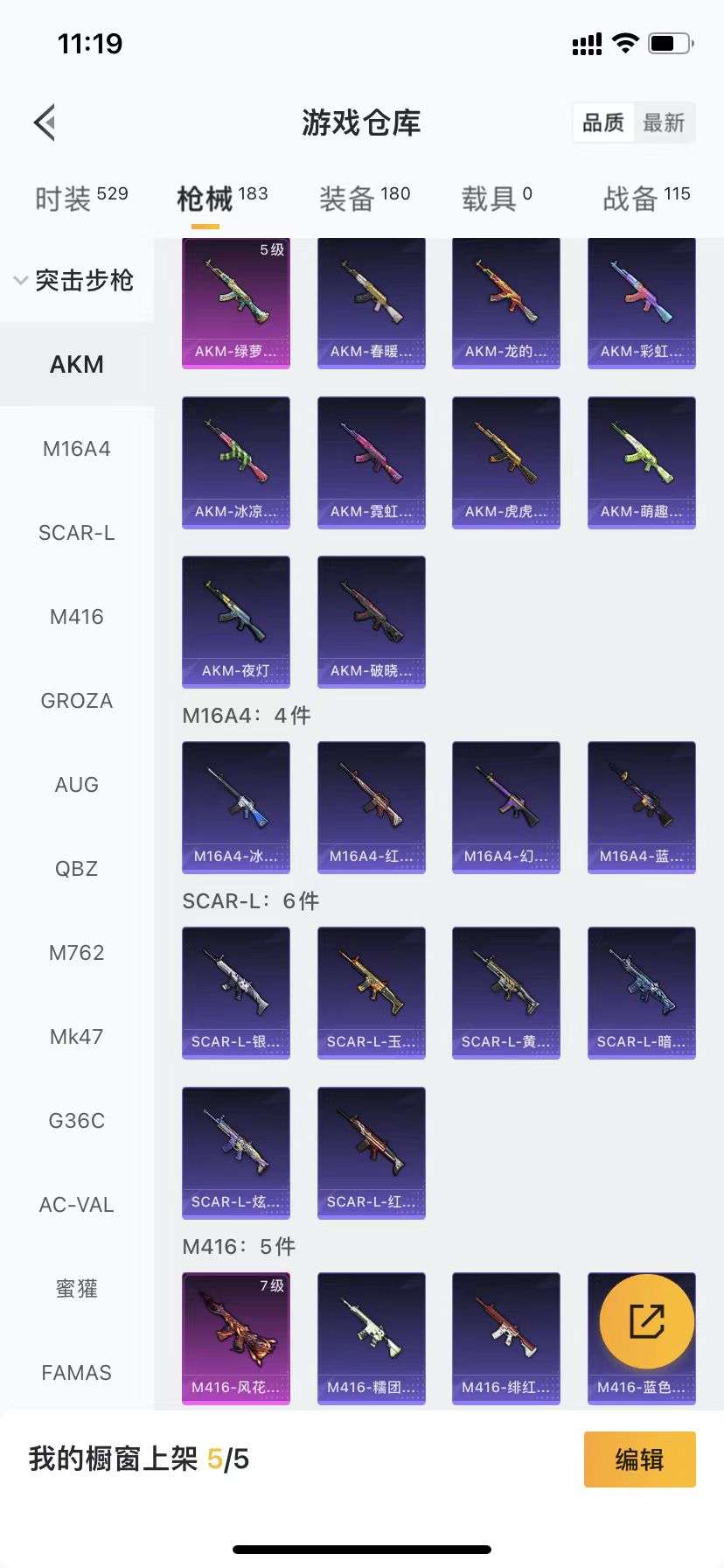Image resolution: width=724 pixels, height=1568 pixels.
Task: Switch to the 时装 tab
Action: tap(81, 198)
